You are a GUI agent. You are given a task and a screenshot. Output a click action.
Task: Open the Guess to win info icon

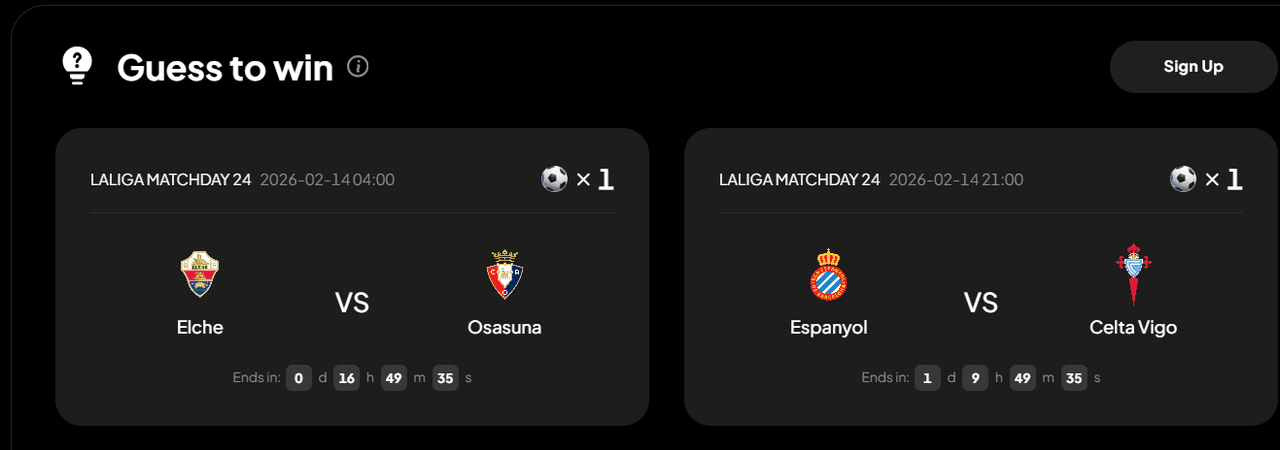[x=358, y=67]
